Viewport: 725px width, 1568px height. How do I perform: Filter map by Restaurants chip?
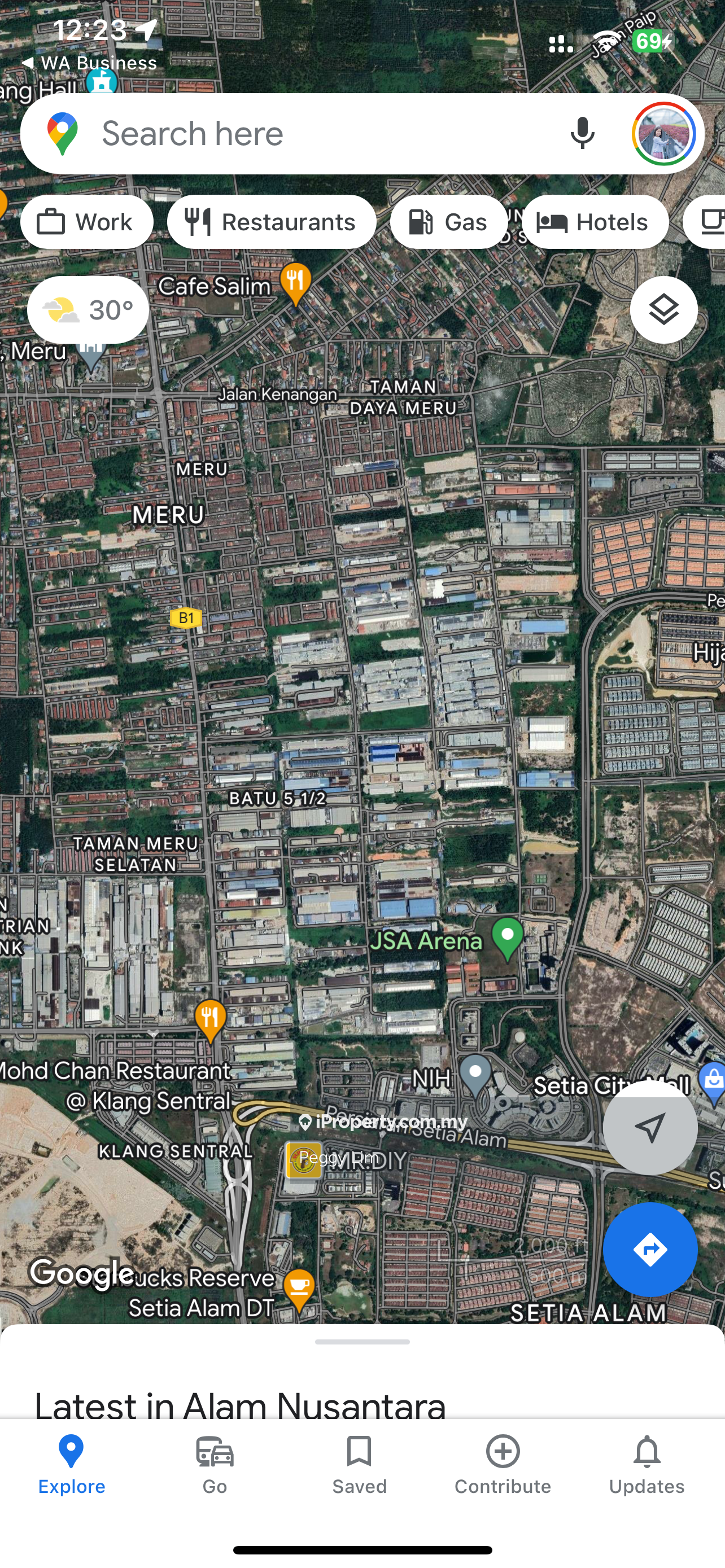point(272,222)
